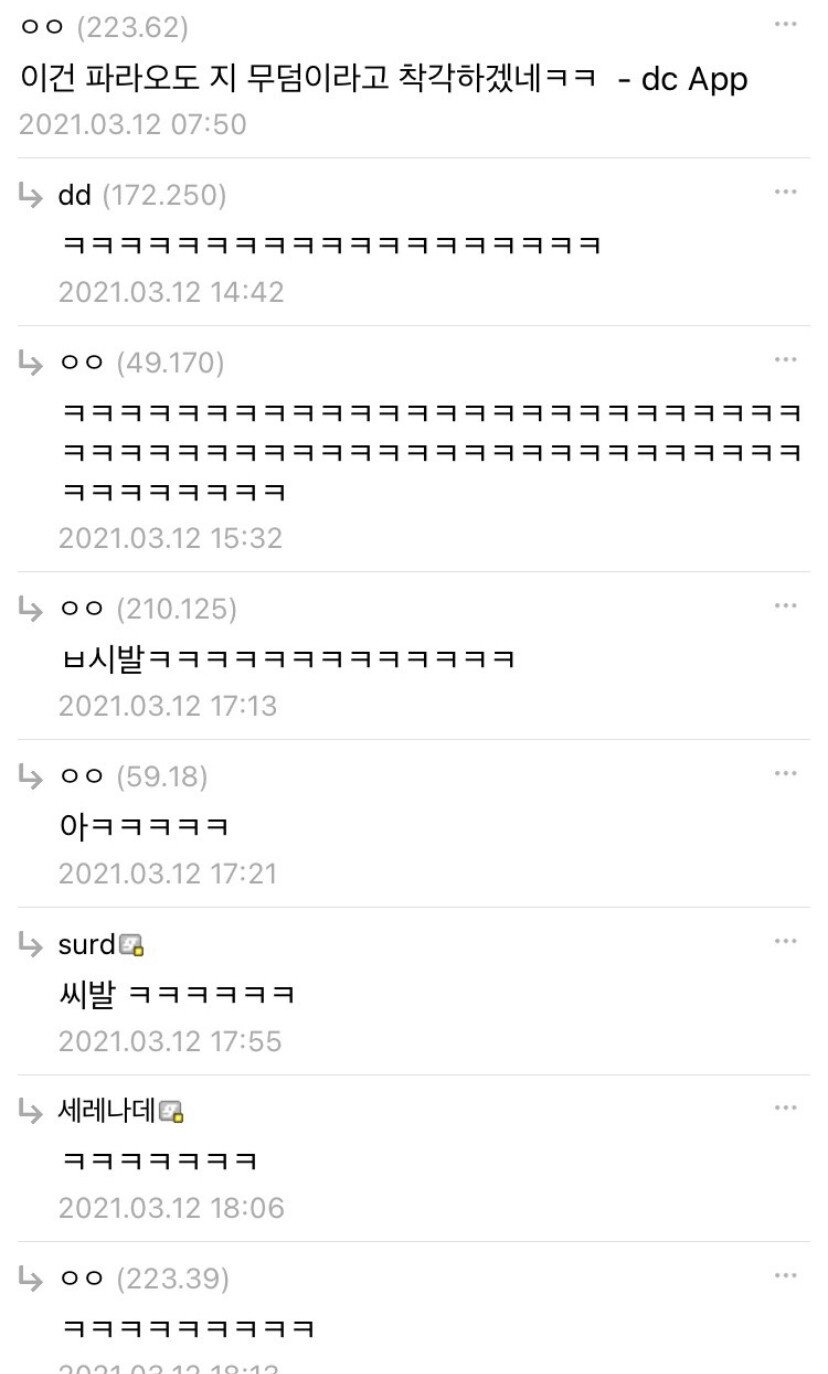Open more options for the ㅇㅇ (223.62) comment

click(x=785, y=24)
